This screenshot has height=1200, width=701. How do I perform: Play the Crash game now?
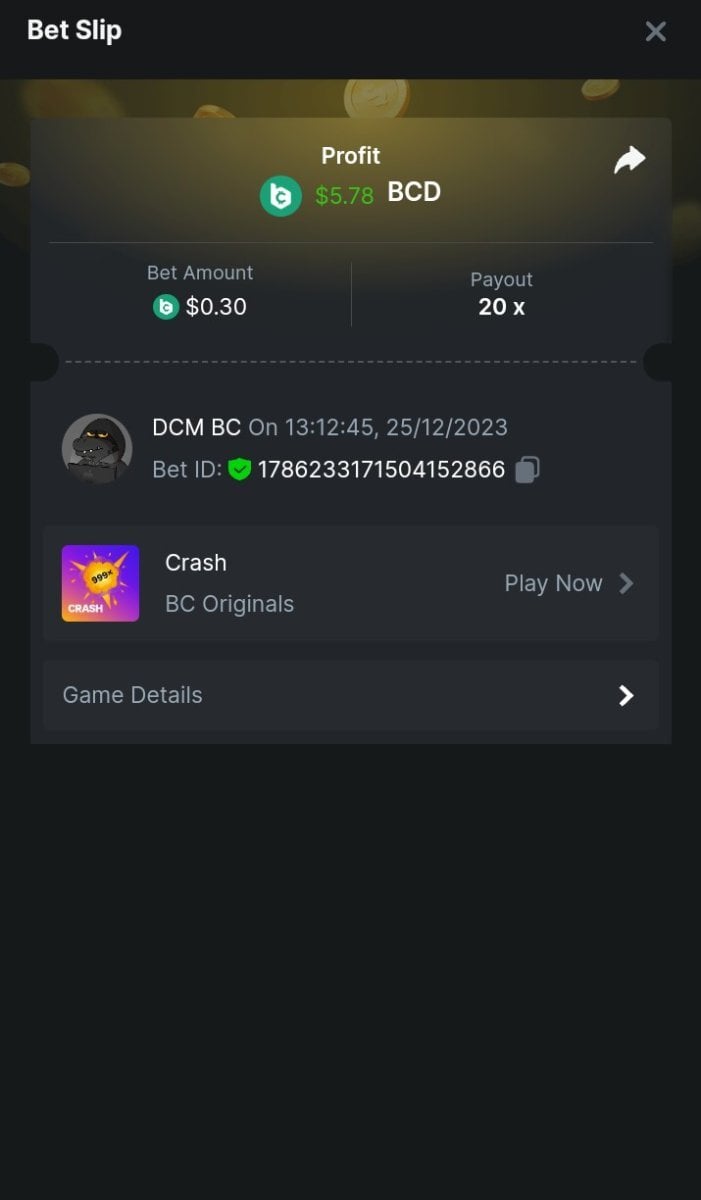(x=568, y=583)
